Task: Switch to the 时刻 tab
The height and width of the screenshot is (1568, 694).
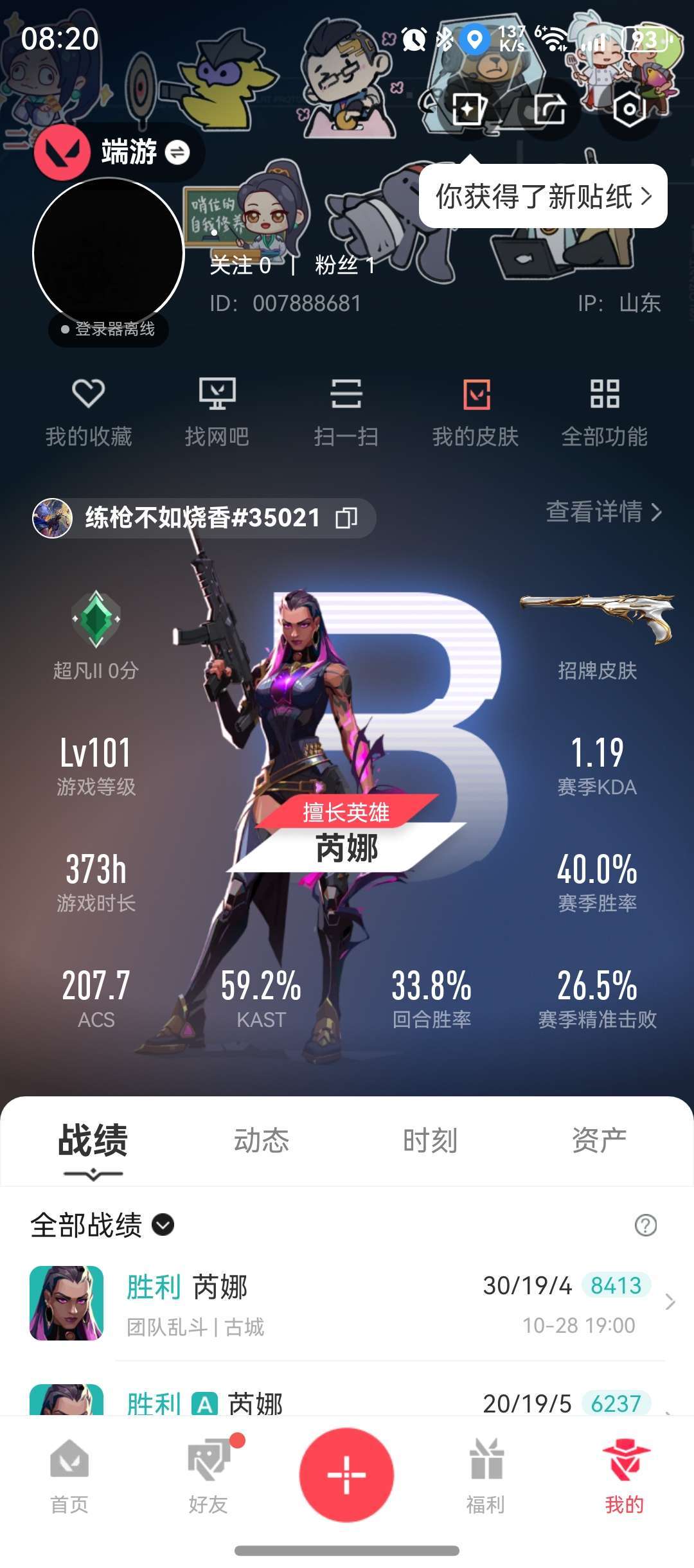Action: click(x=430, y=1141)
